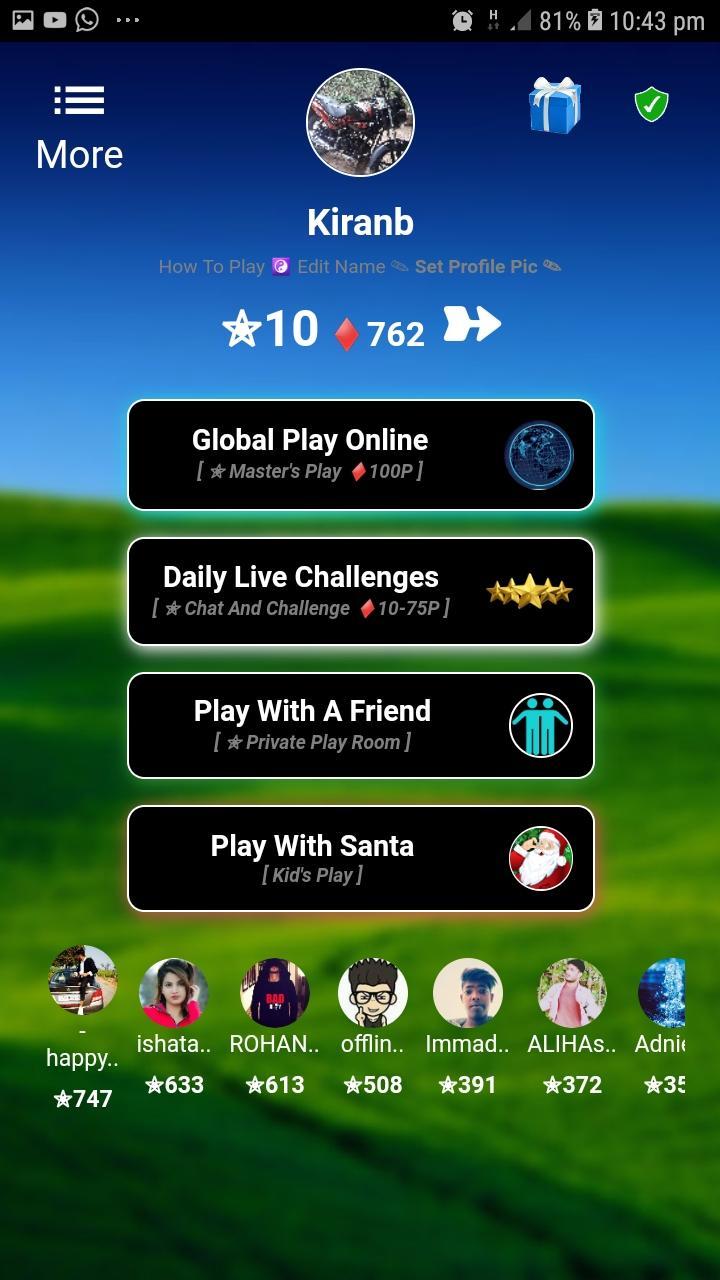Click the friends icon on Play With A Friend
Screen dimensions: 720x1280
[x=540, y=725]
